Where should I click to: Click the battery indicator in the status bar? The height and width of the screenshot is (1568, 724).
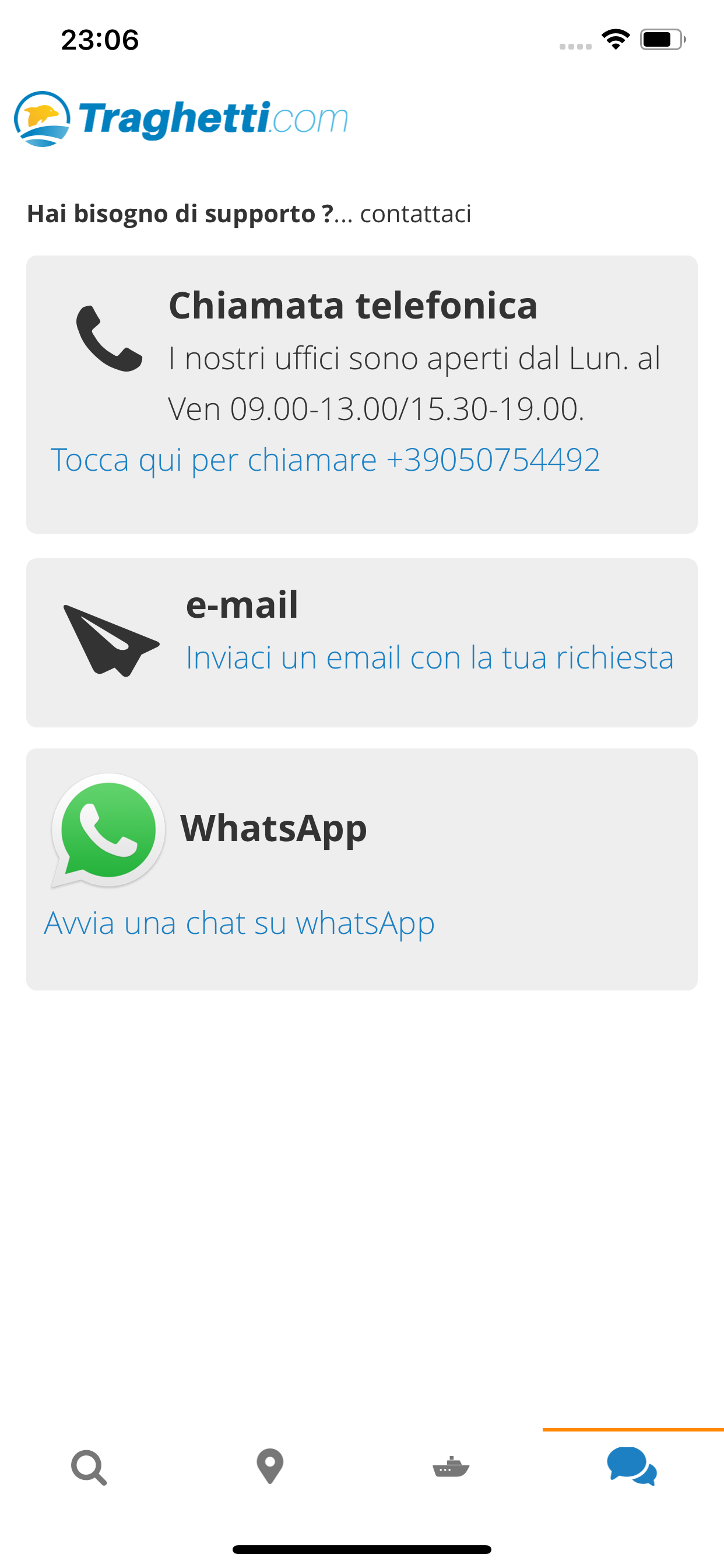(661, 39)
